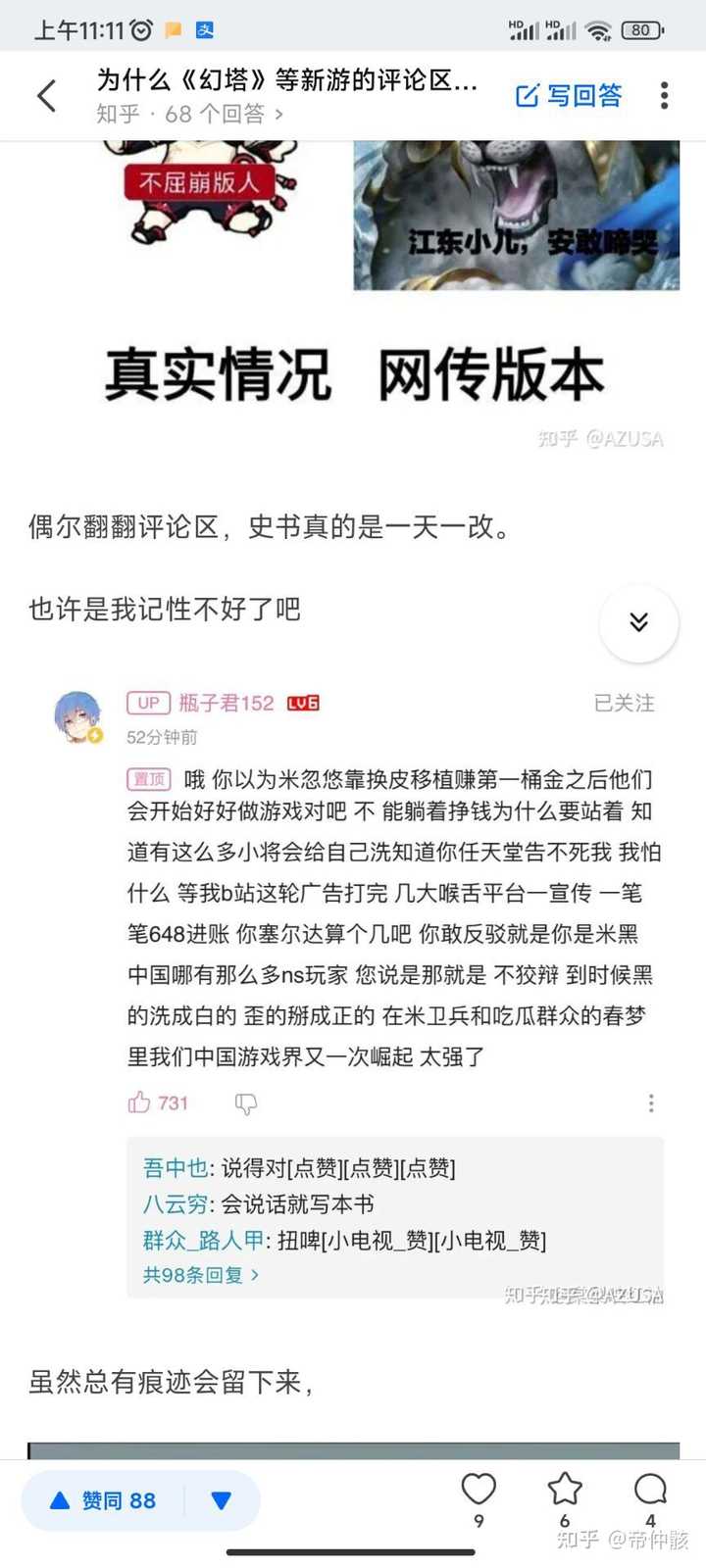The image size is (706, 1568).
Task: Downvote the answer with the down triangle
Action: [x=222, y=1500]
